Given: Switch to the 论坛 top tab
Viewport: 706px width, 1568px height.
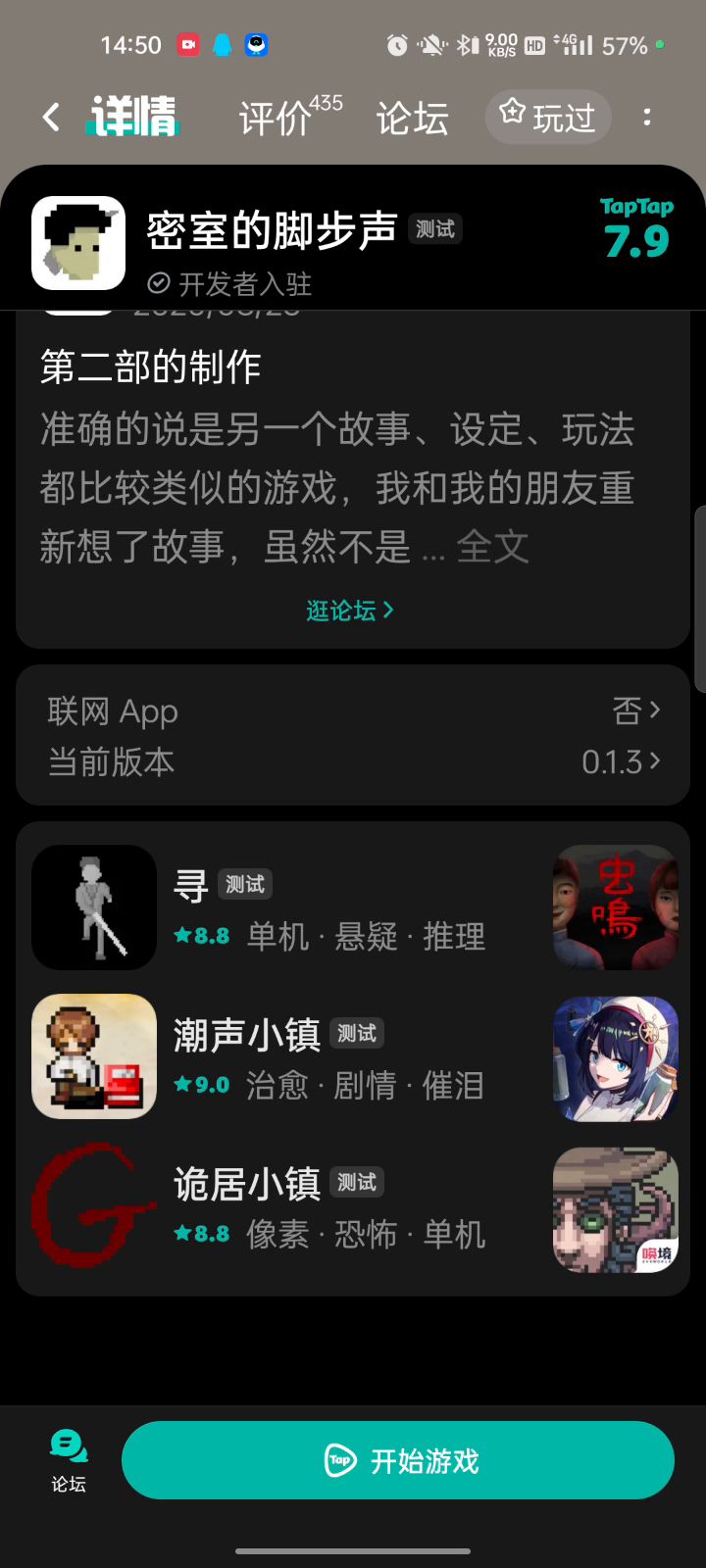Looking at the screenshot, I should [412, 118].
